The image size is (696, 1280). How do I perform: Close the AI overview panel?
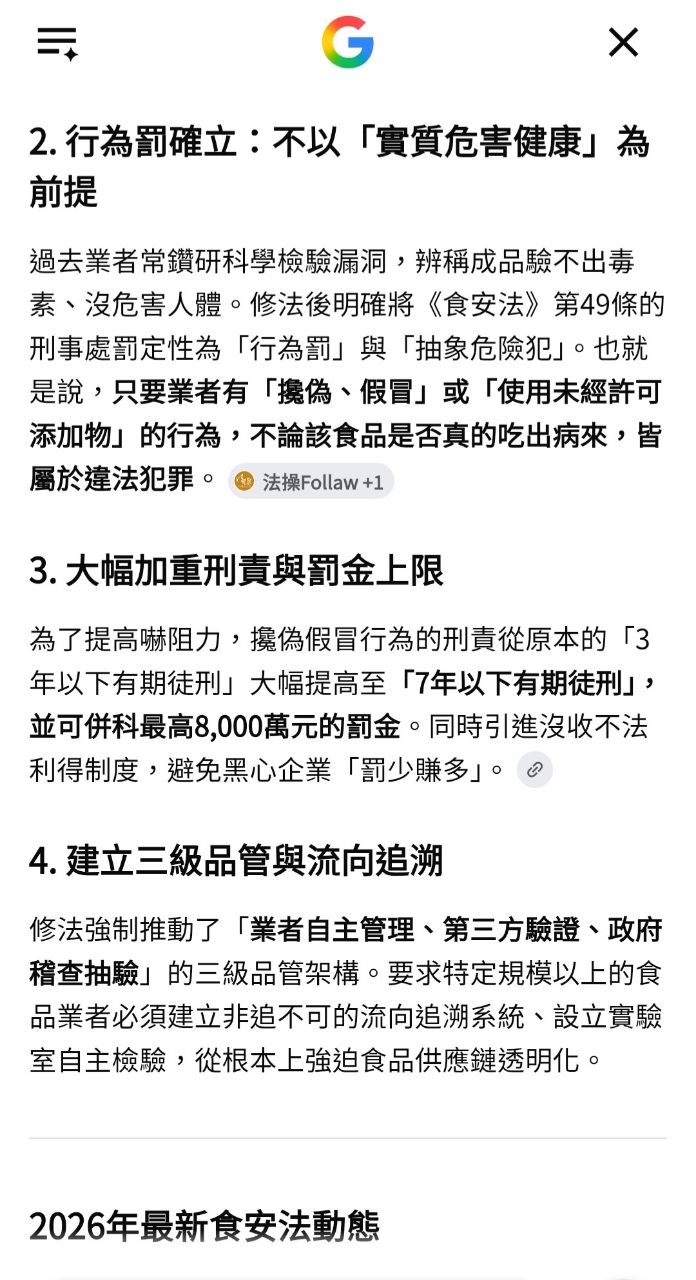point(623,43)
